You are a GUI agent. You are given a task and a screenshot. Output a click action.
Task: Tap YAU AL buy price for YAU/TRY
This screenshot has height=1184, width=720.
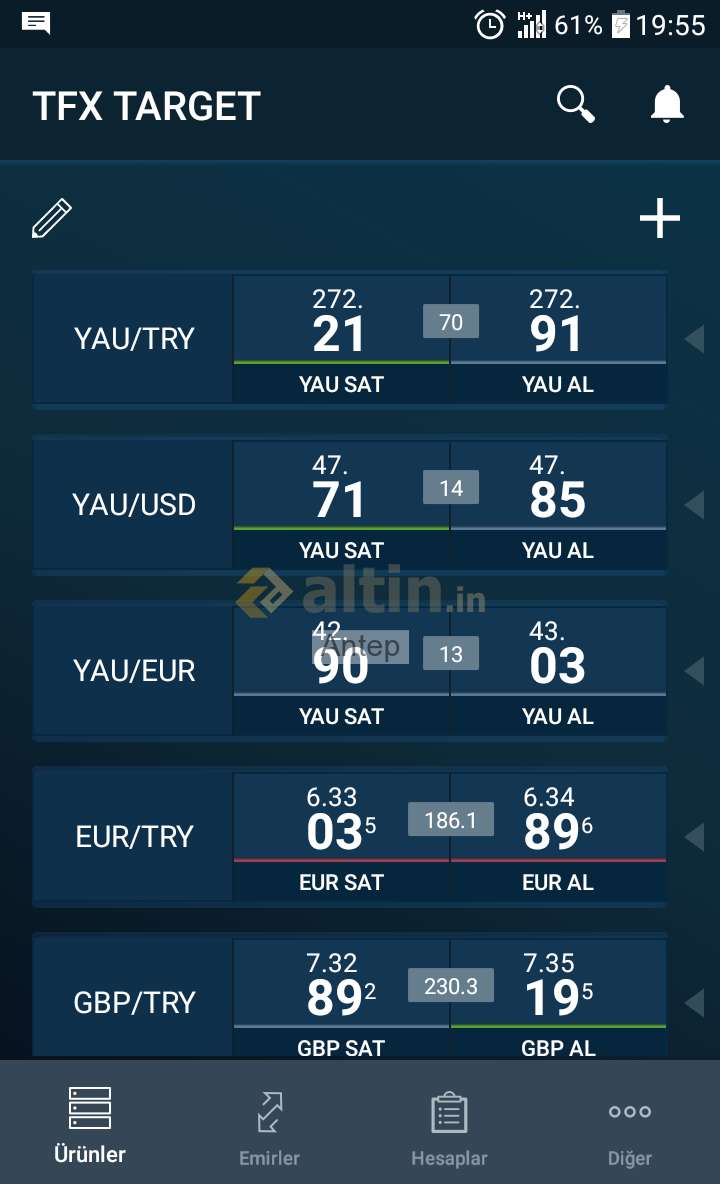click(x=558, y=339)
